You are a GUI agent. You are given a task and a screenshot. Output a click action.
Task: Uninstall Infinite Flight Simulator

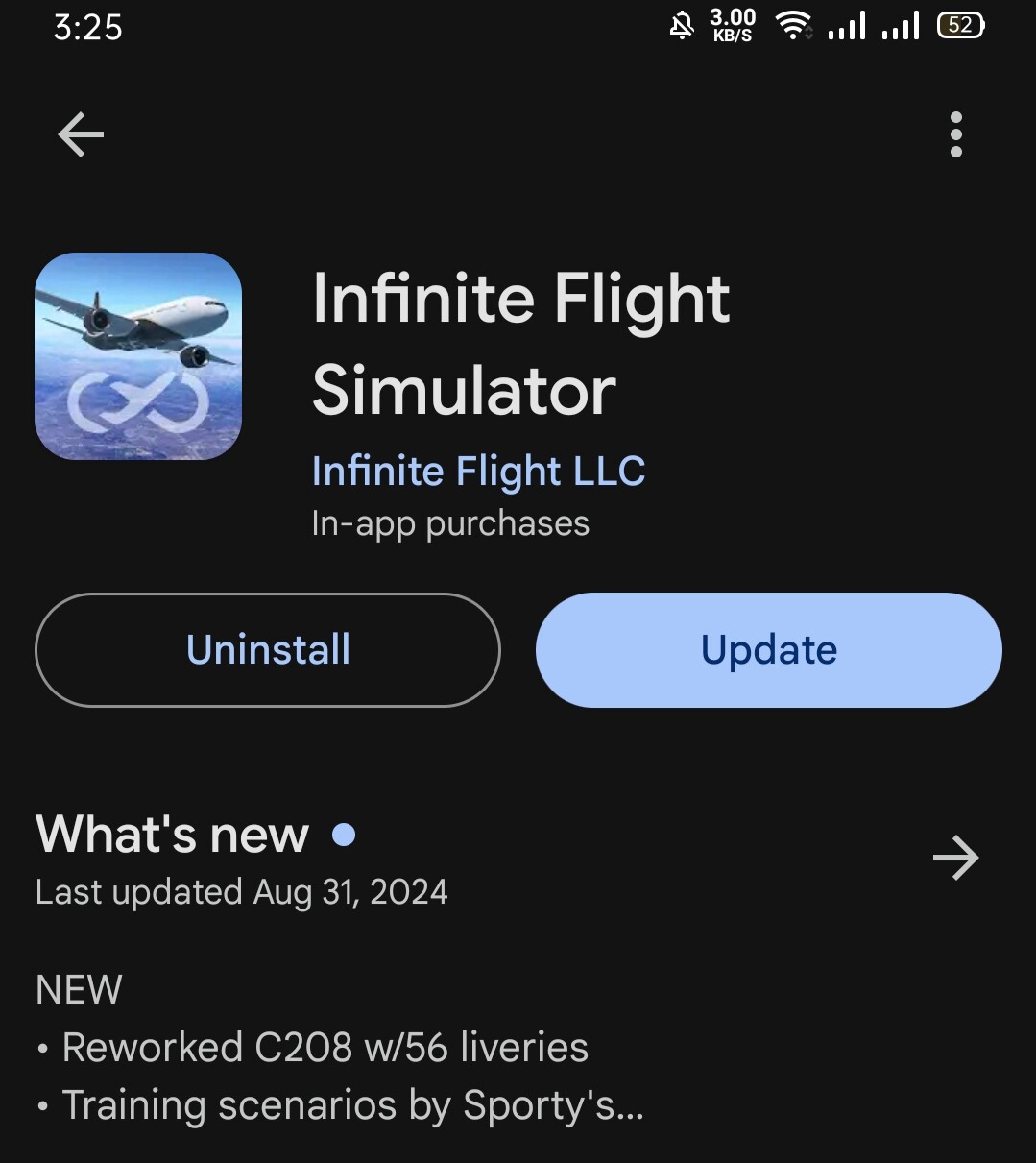(x=268, y=650)
